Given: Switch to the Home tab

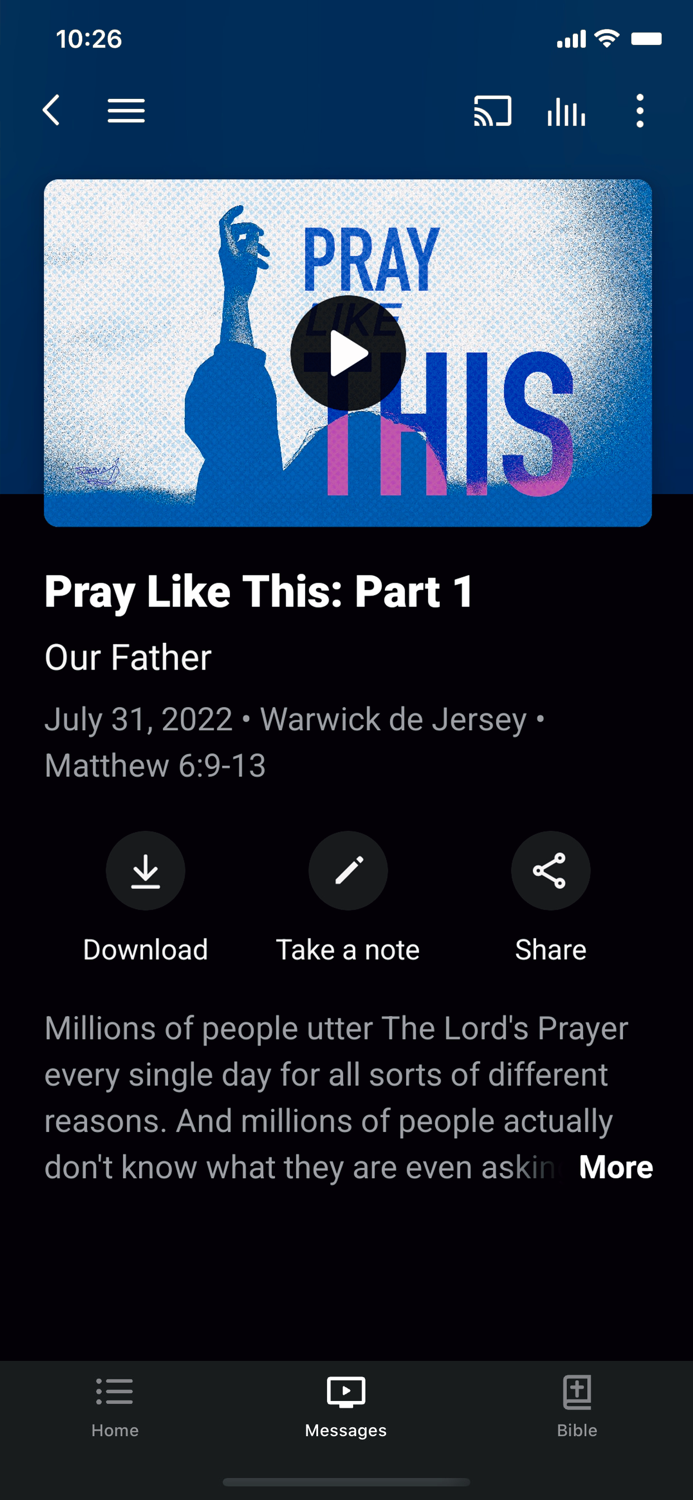Looking at the screenshot, I should [115, 1405].
